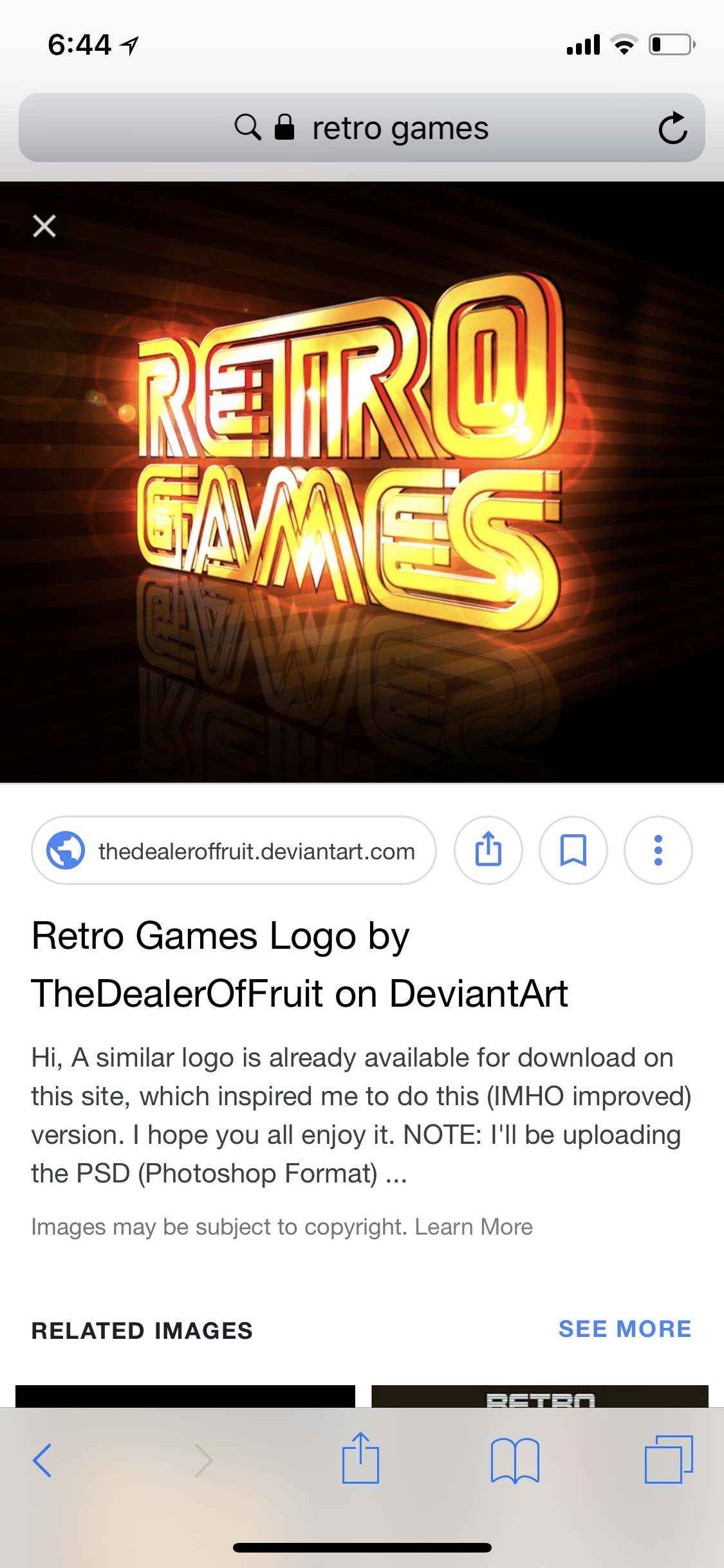
Task: Show all open Safari tabs
Action: click(x=669, y=1460)
